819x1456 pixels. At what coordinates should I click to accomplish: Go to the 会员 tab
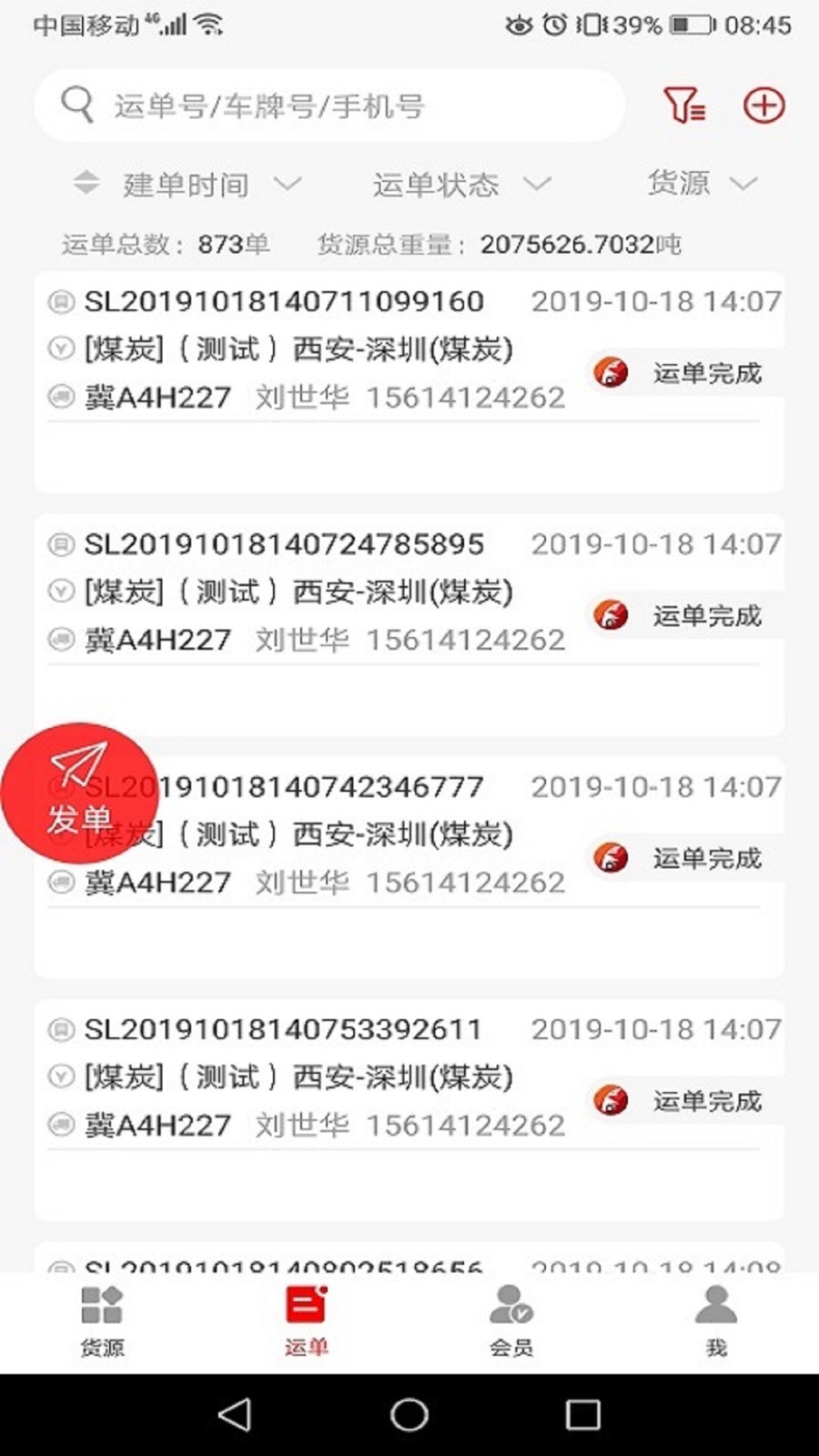tap(511, 1321)
